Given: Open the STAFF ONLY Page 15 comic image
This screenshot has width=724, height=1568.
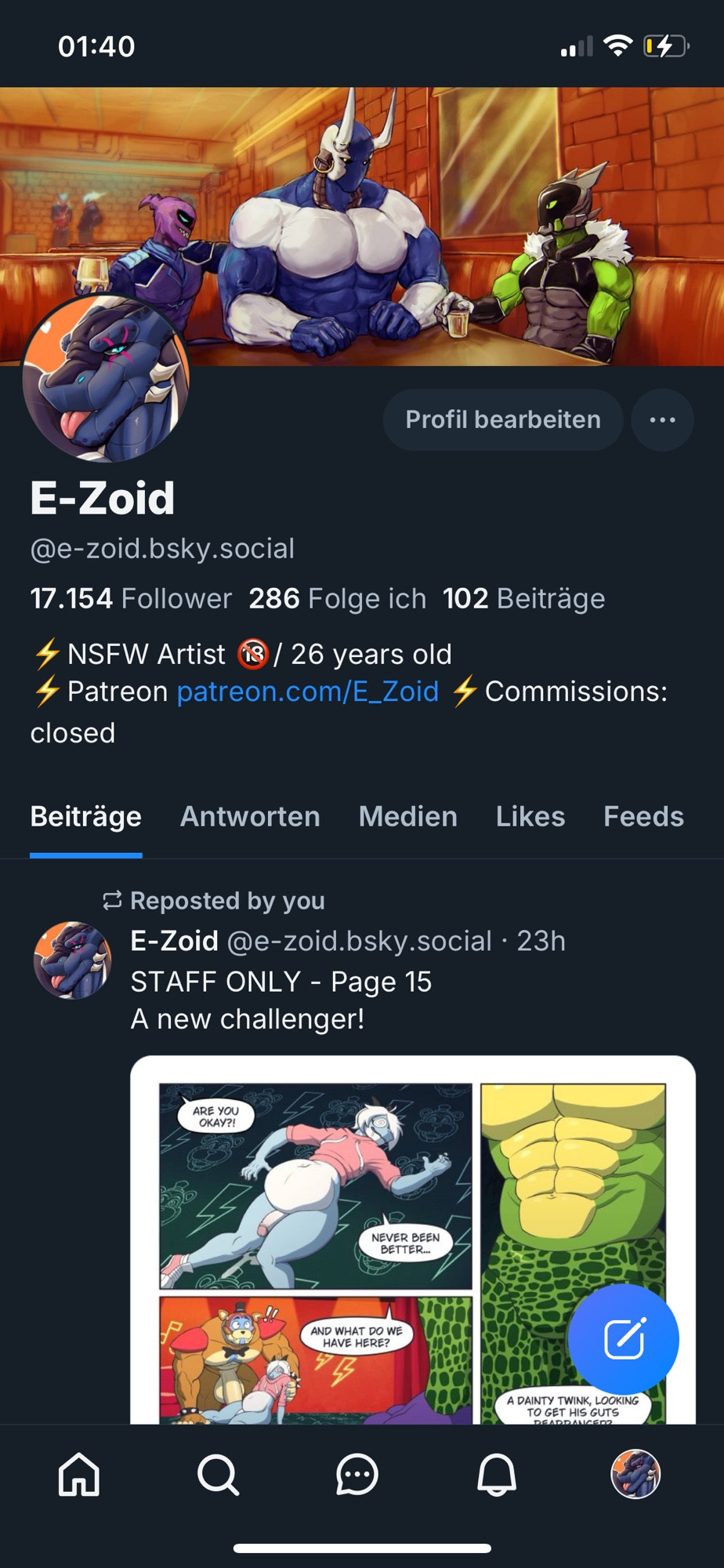Looking at the screenshot, I should 413,1240.
